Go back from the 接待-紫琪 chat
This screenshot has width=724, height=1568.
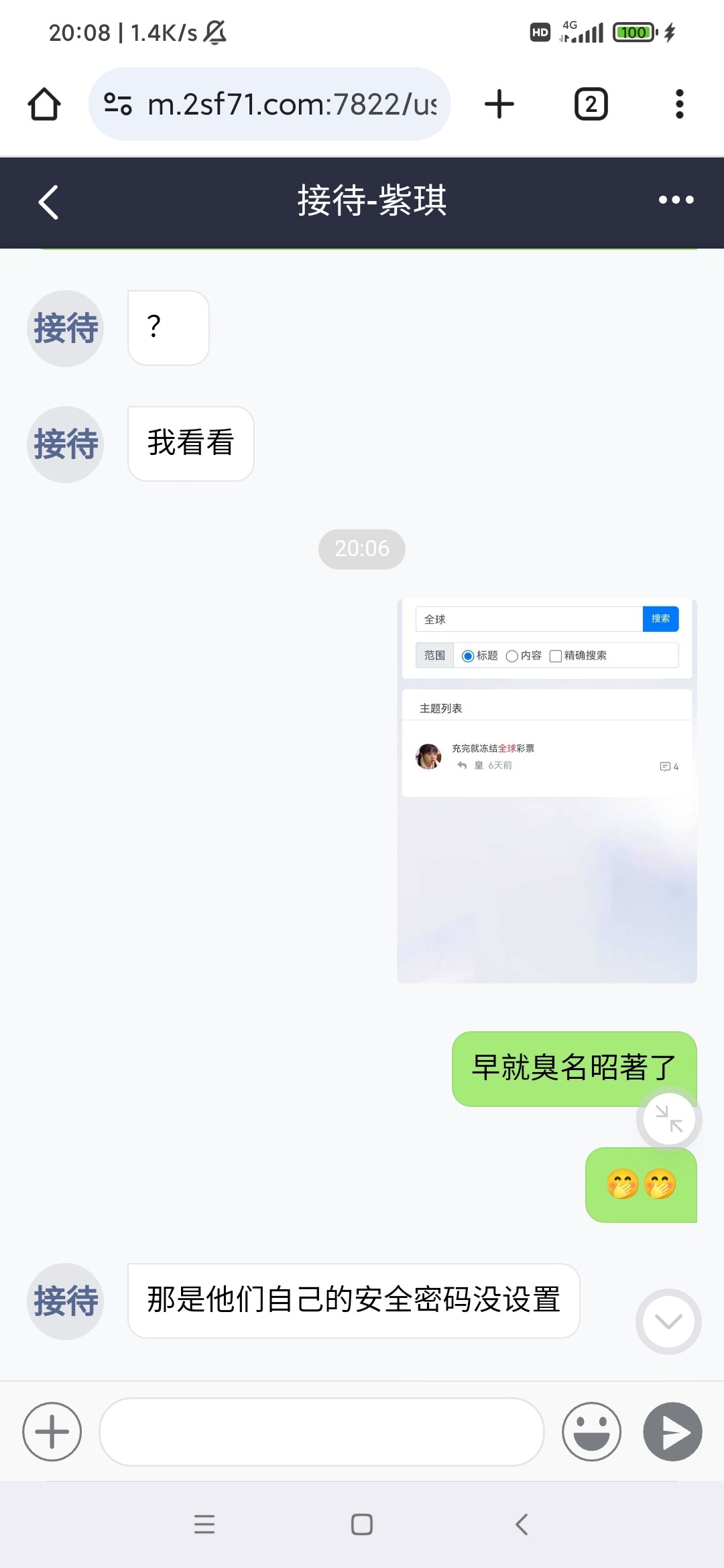click(48, 202)
